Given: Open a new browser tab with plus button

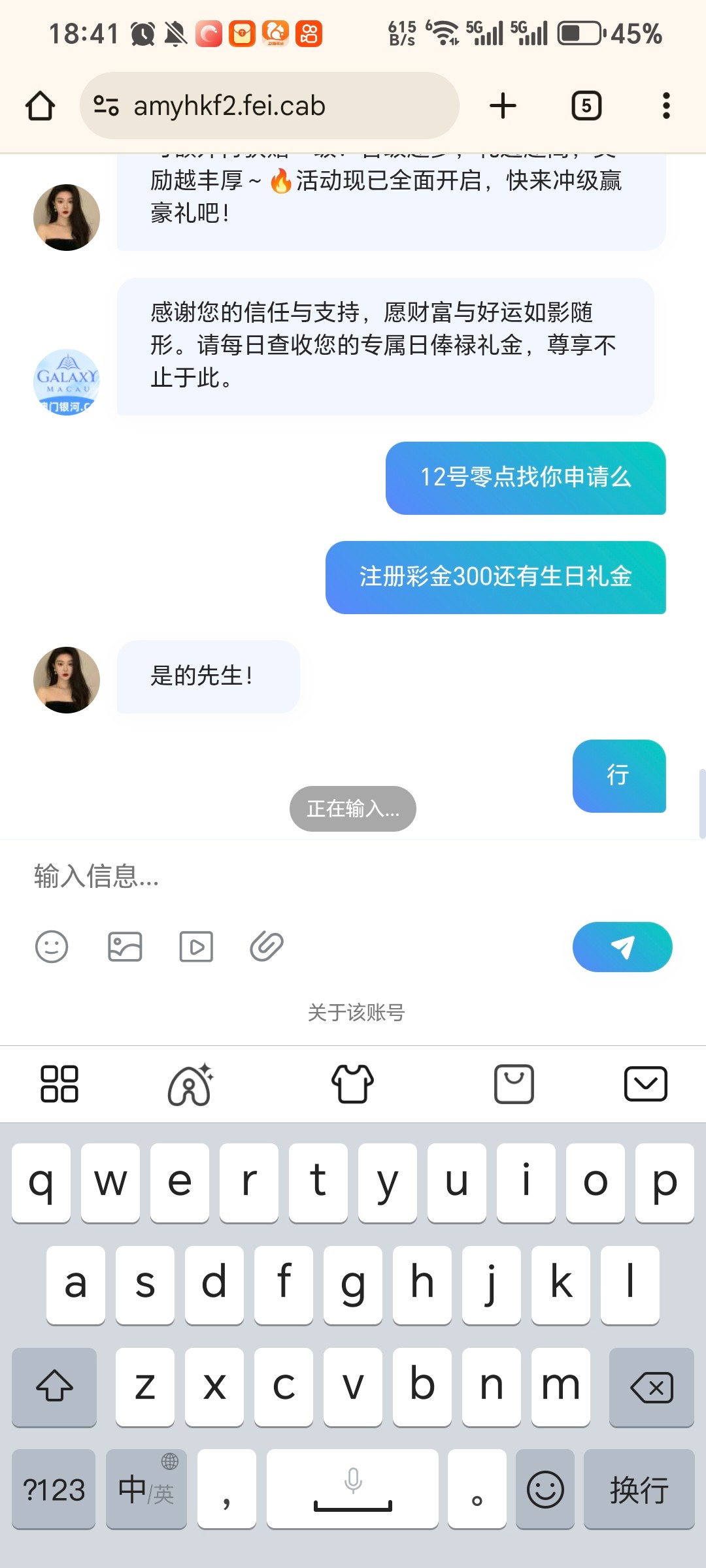Looking at the screenshot, I should coord(502,105).
